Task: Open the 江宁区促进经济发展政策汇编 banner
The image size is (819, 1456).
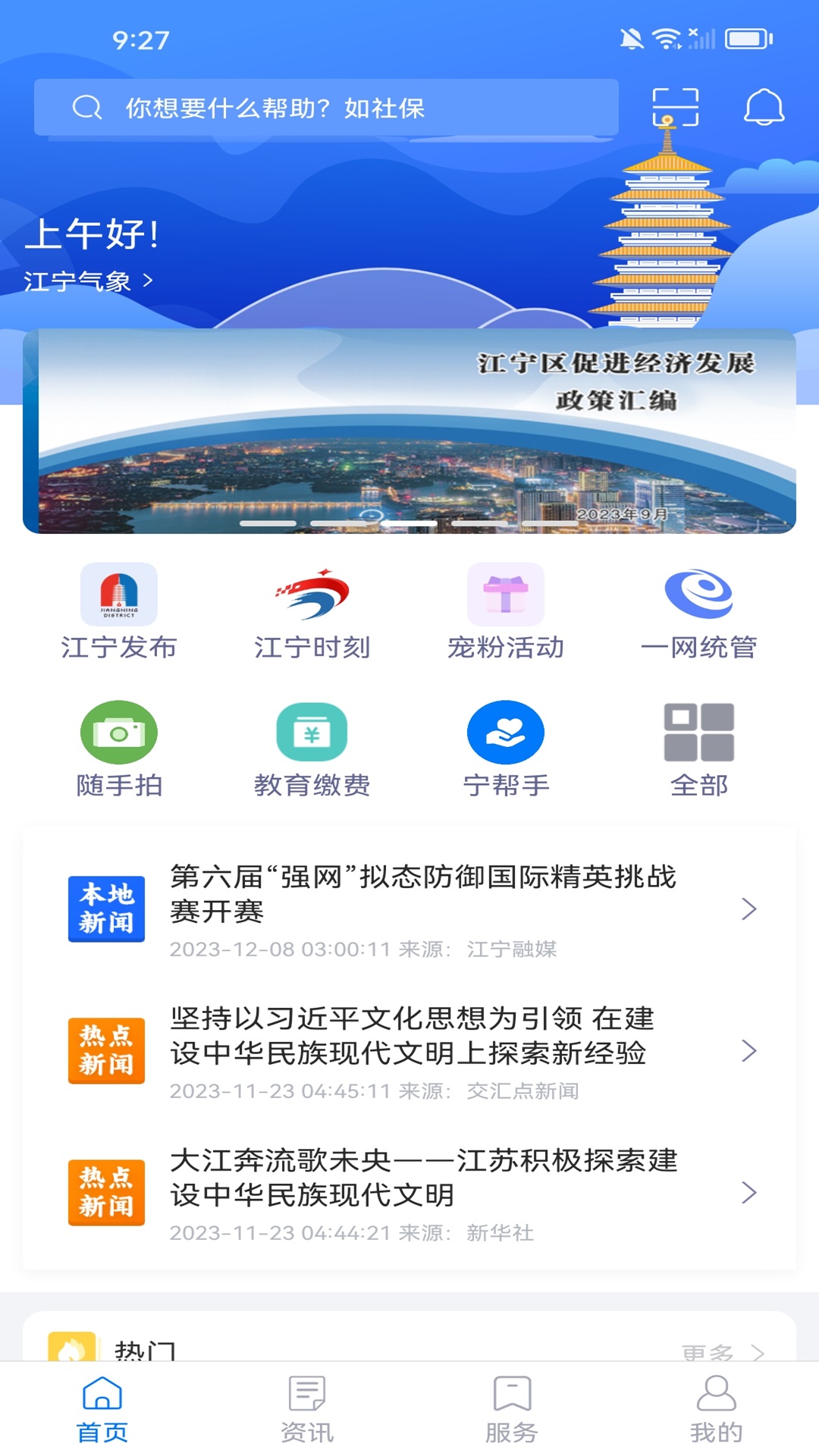Action: [409, 431]
